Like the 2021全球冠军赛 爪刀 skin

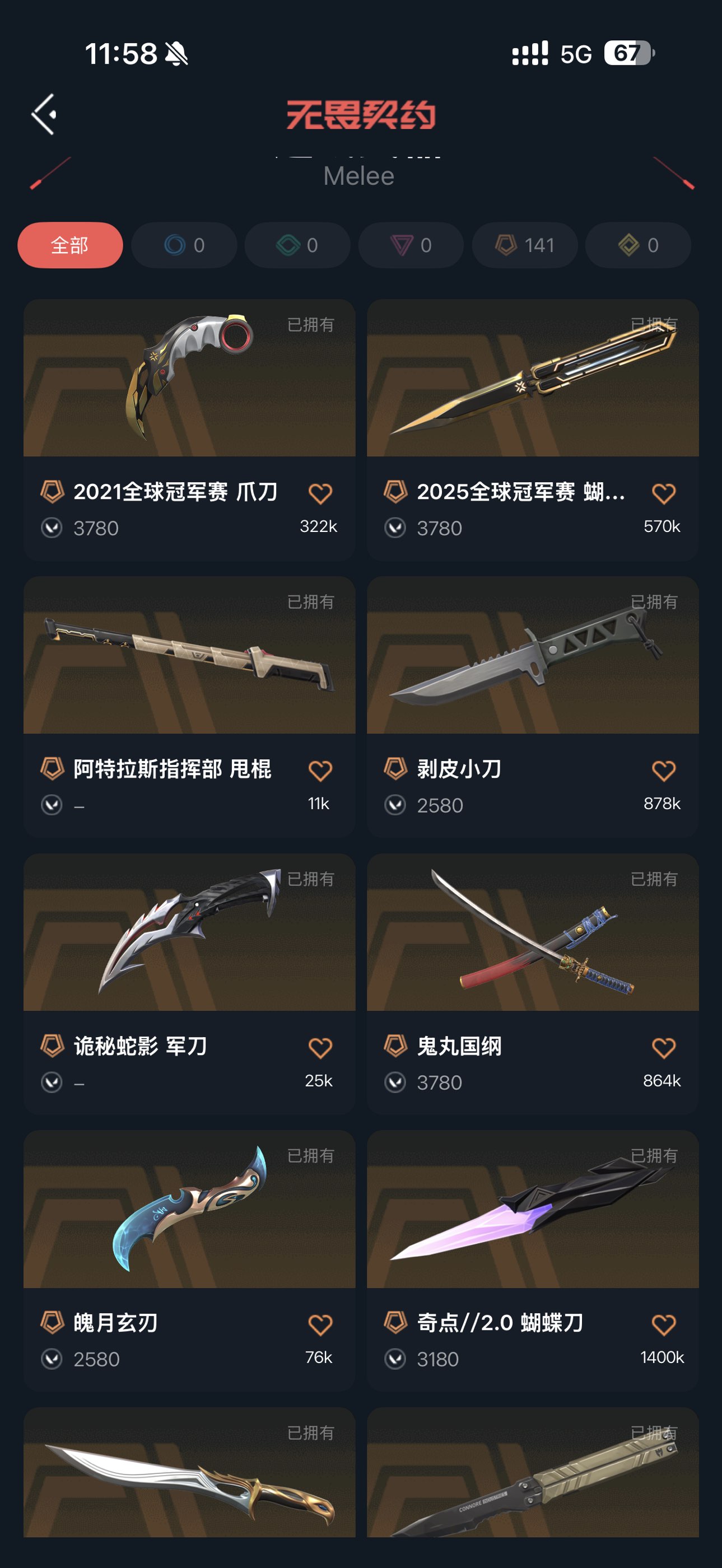[320, 494]
